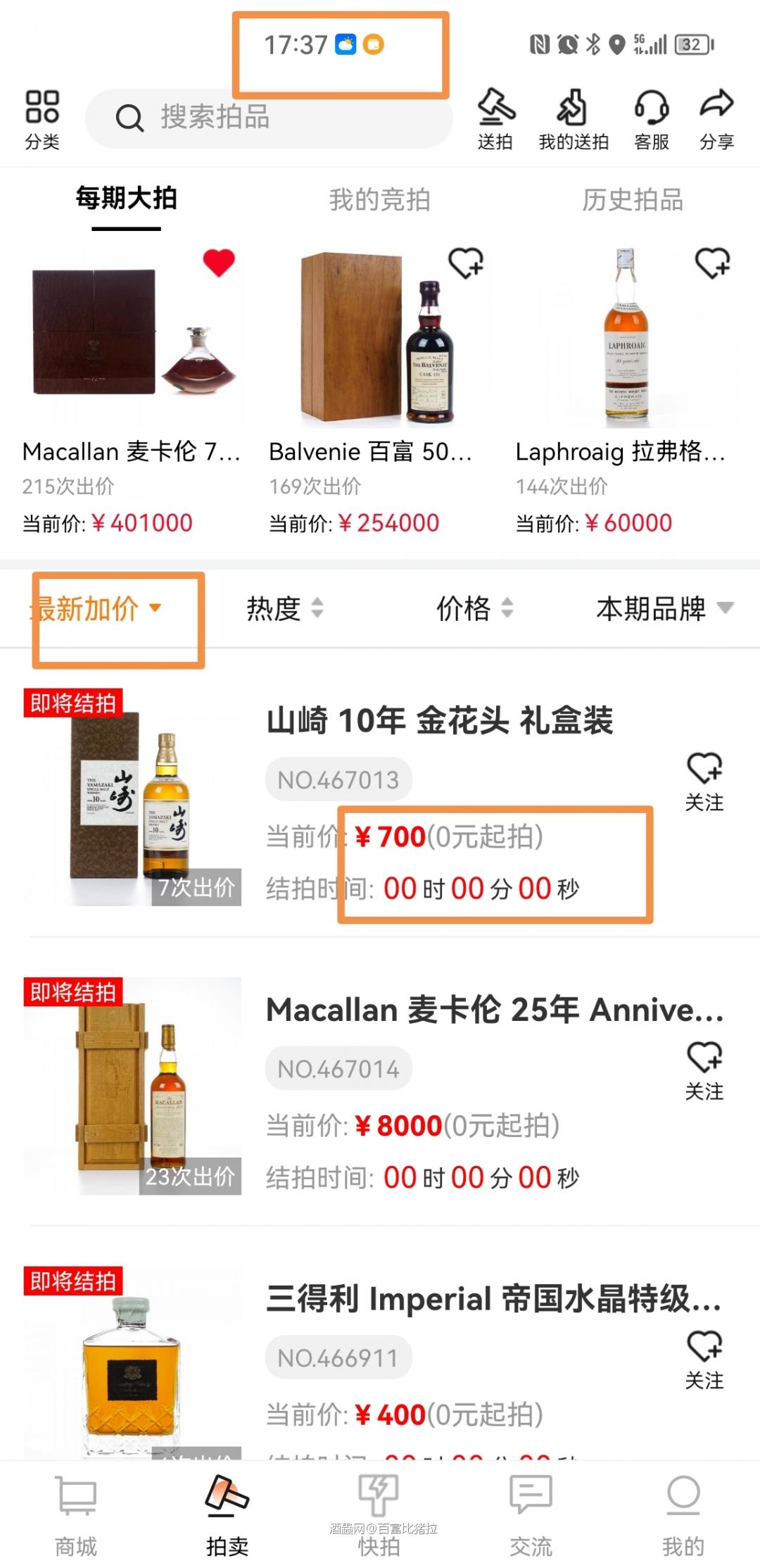Image resolution: width=760 pixels, height=1568 pixels.
Task: Expand the 本期品牌 brand filter
Action: click(660, 609)
